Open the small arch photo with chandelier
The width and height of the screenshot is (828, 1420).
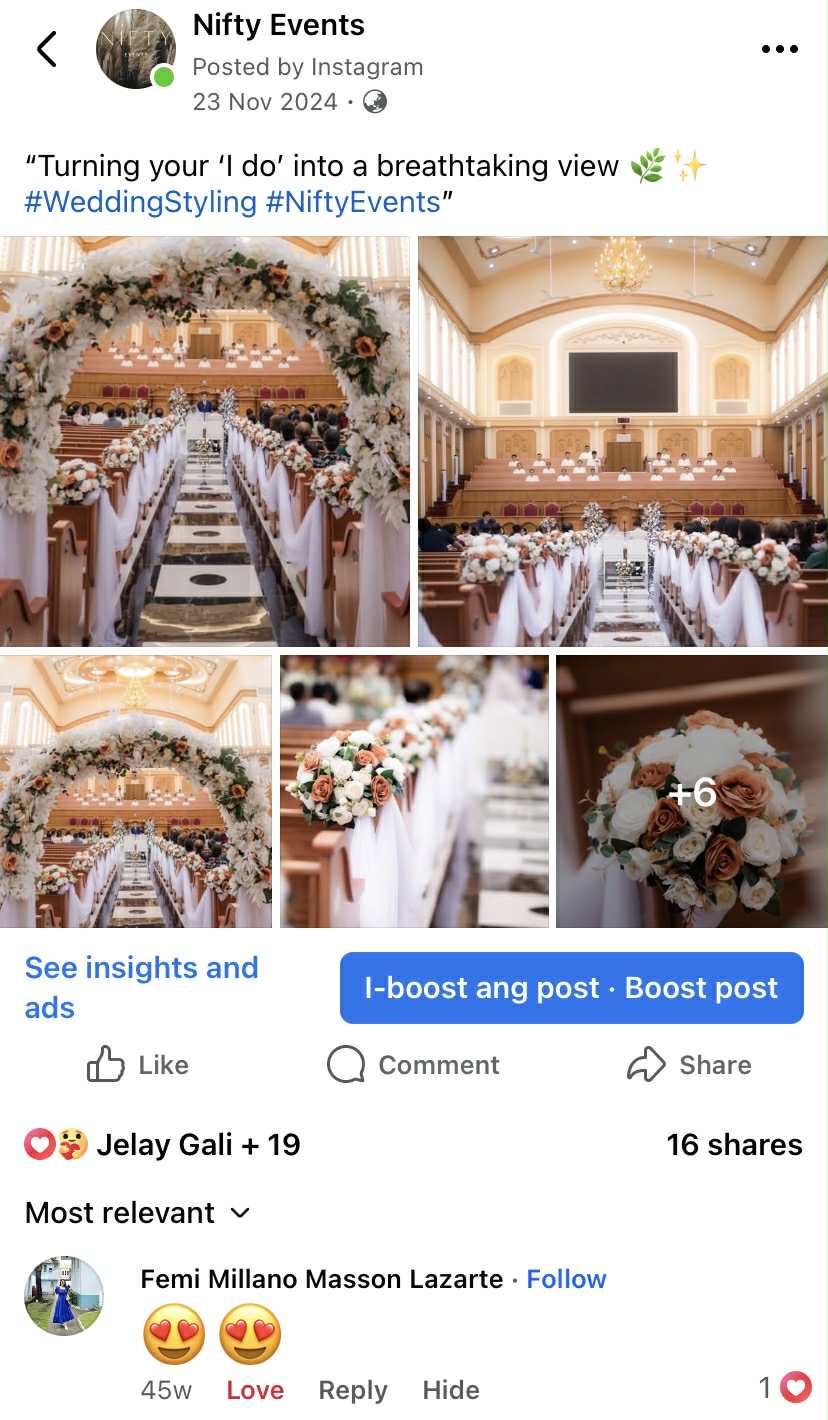(135, 791)
